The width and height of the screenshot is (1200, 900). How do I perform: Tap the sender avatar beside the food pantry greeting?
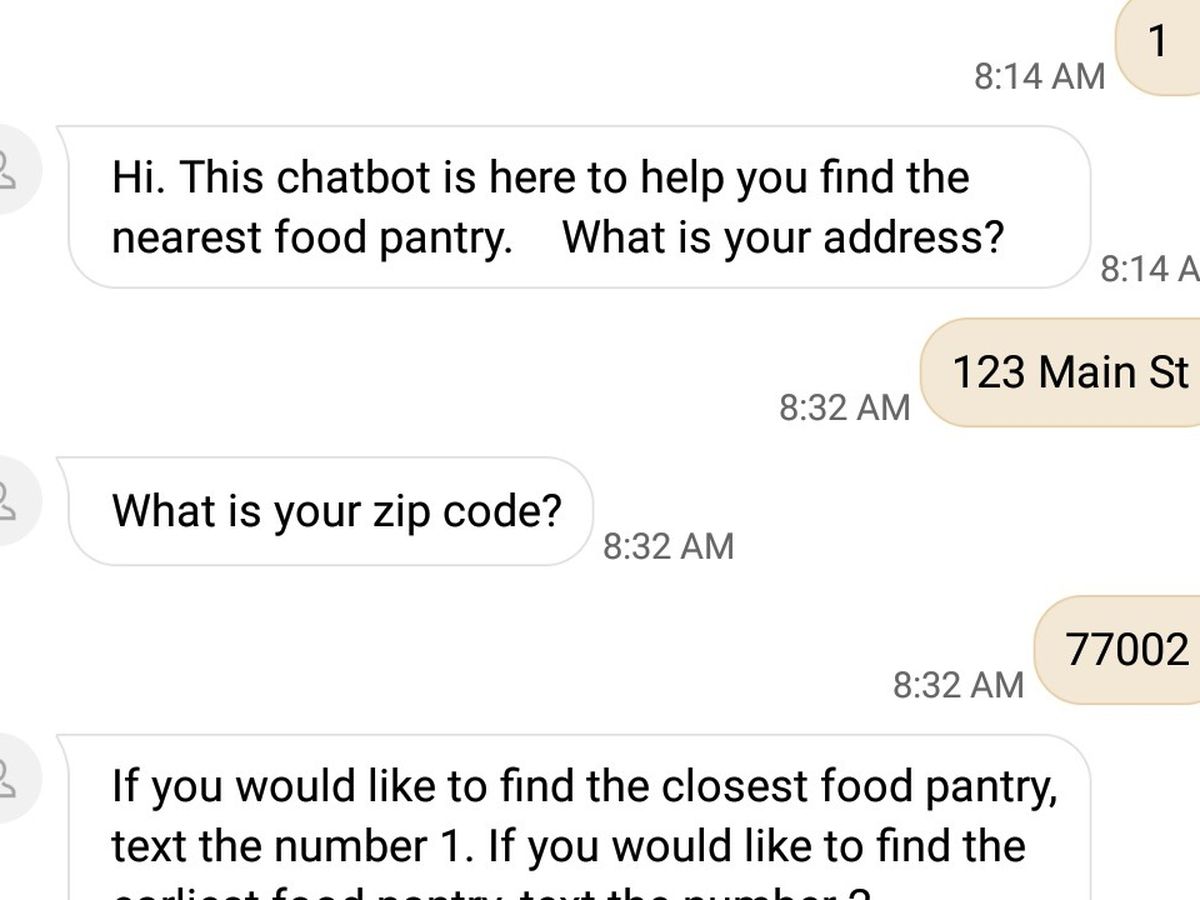[12, 170]
